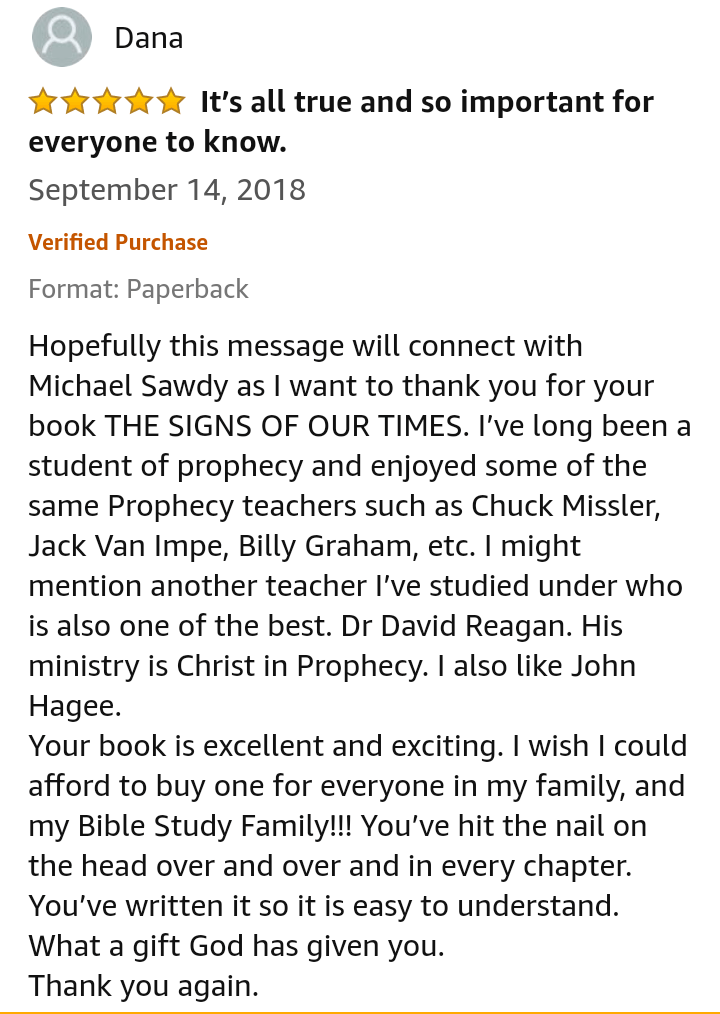Open the review titled "It's all true"
720x1014 pixels.
tap(340, 121)
